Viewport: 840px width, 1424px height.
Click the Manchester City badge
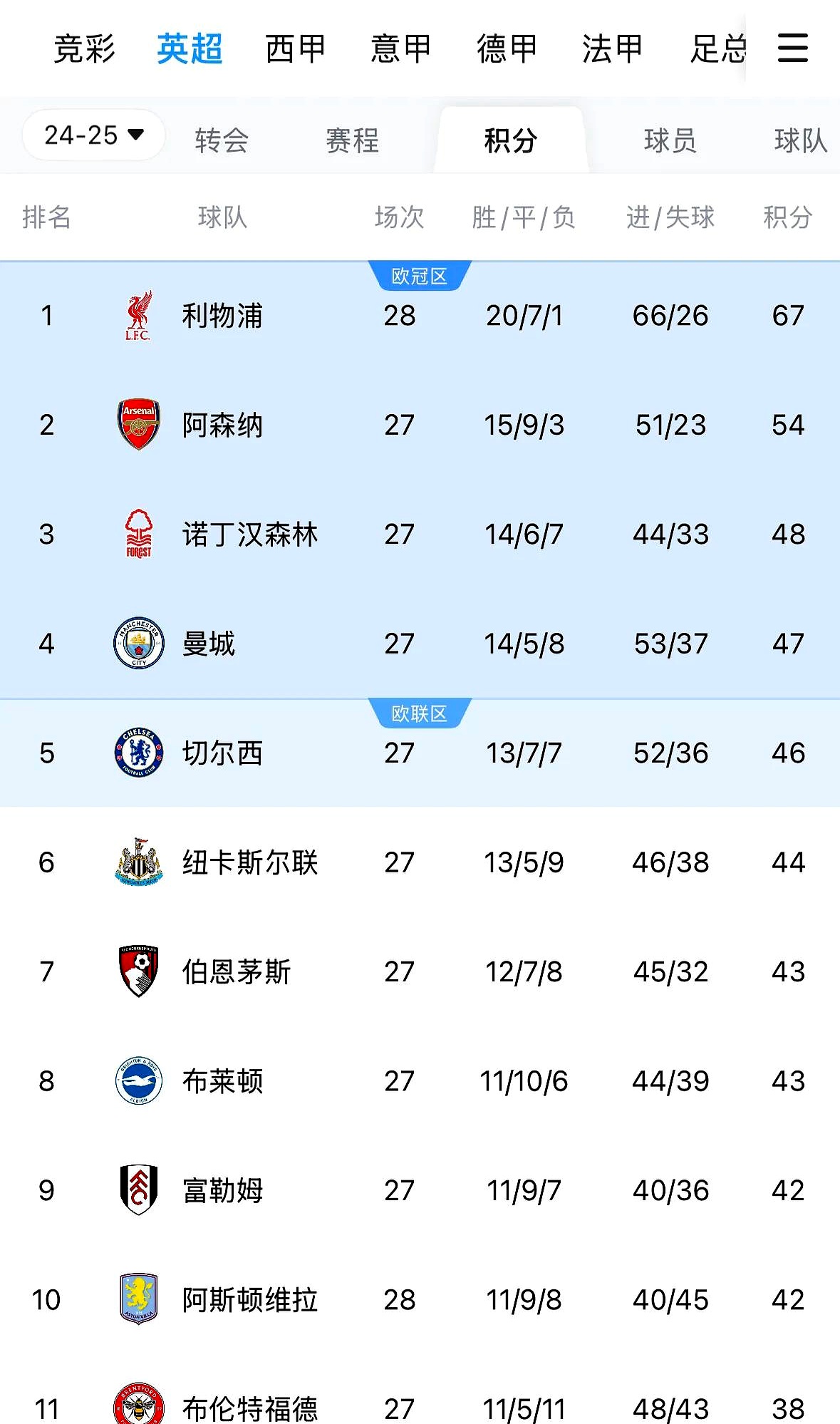click(139, 644)
